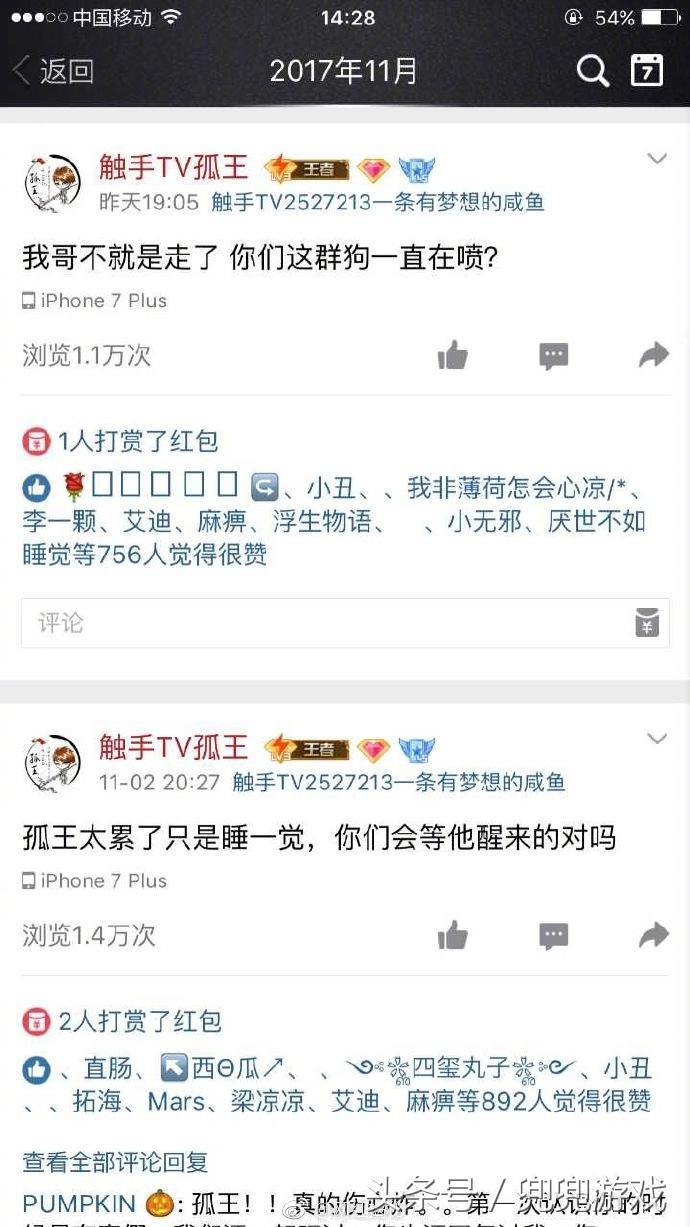Open the calendar date picker icon
Viewport: 690px width, 1227px height.
(x=647, y=71)
